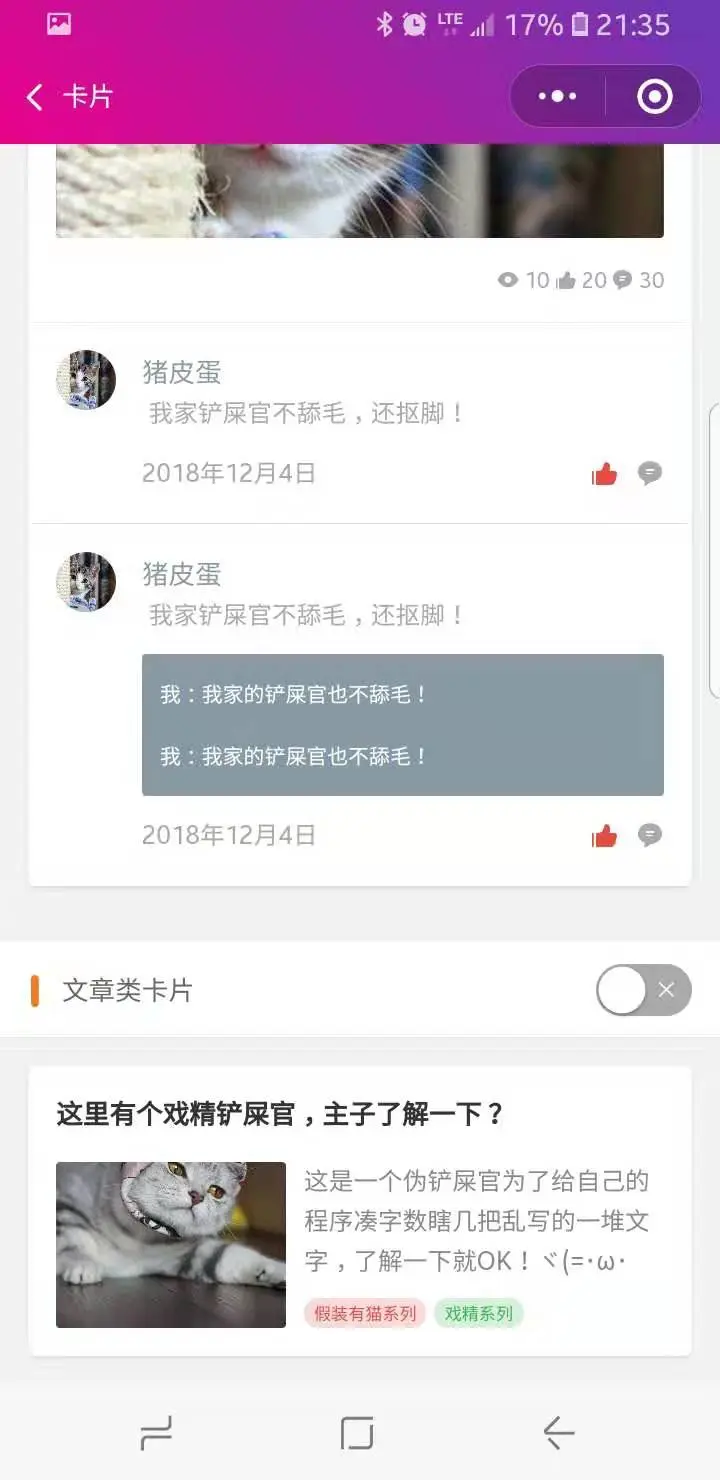Go to the system home screen
Viewport: 720px width, 1480px height.
[357, 1434]
